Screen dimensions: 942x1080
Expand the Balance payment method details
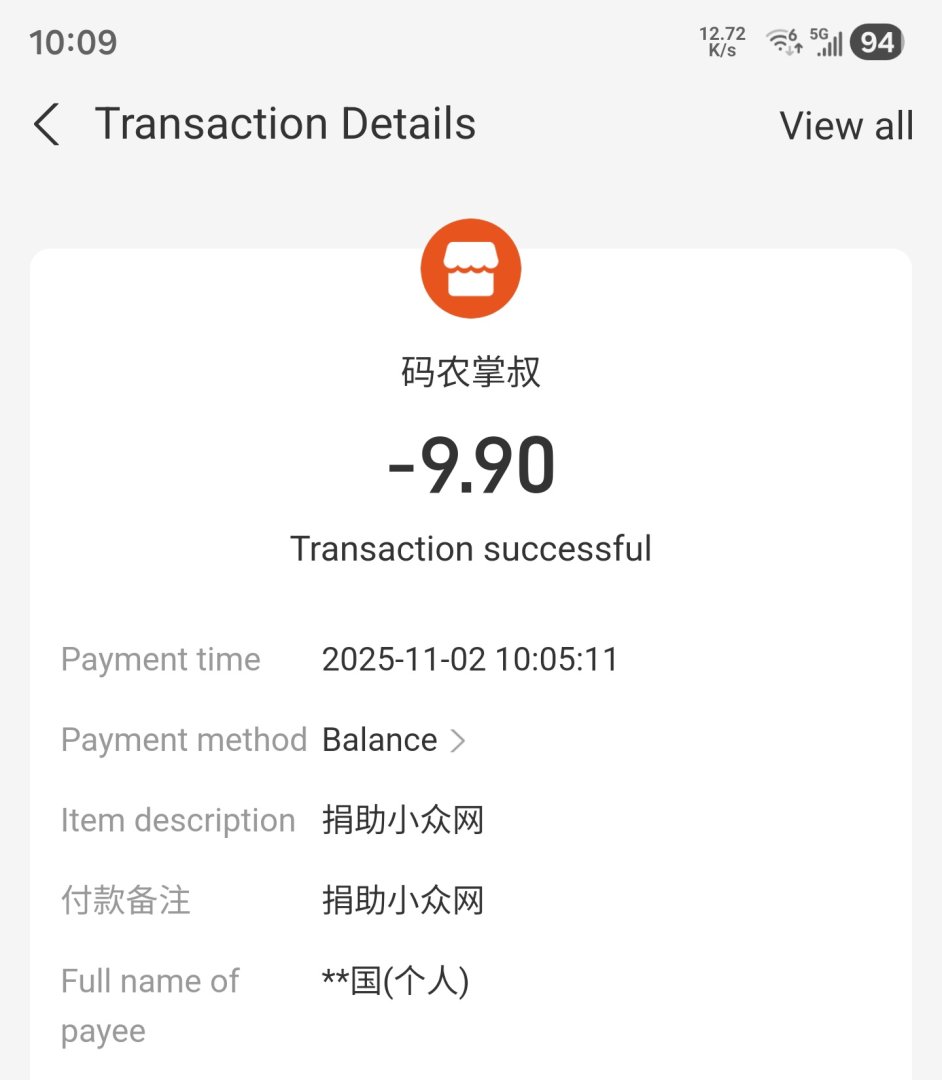[380, 740]
